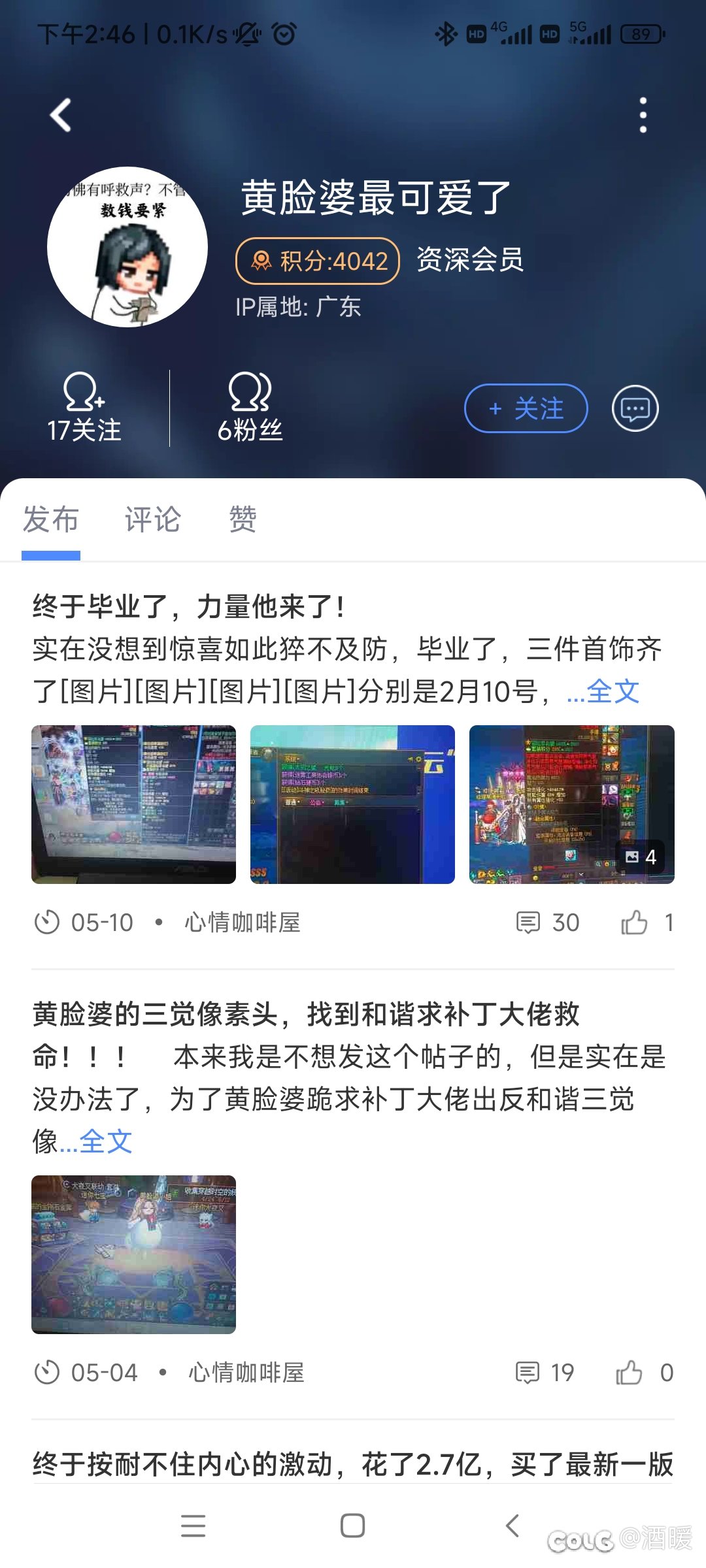Open the image in the 05-04 post
The width and height of the screenshot is (706, 1568).
click(x=133, y=1254)
